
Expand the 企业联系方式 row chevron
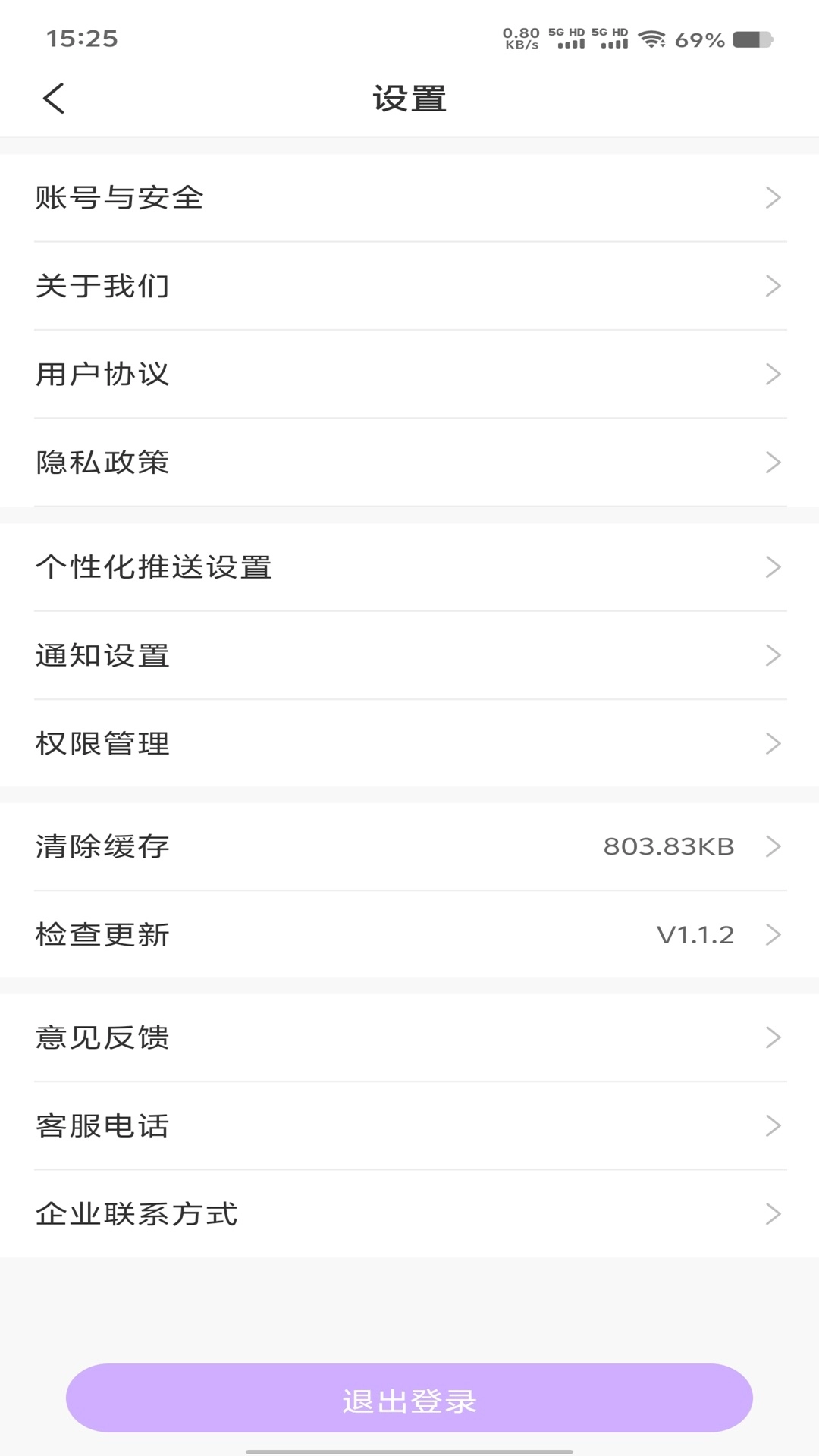tap(773, 1214)
